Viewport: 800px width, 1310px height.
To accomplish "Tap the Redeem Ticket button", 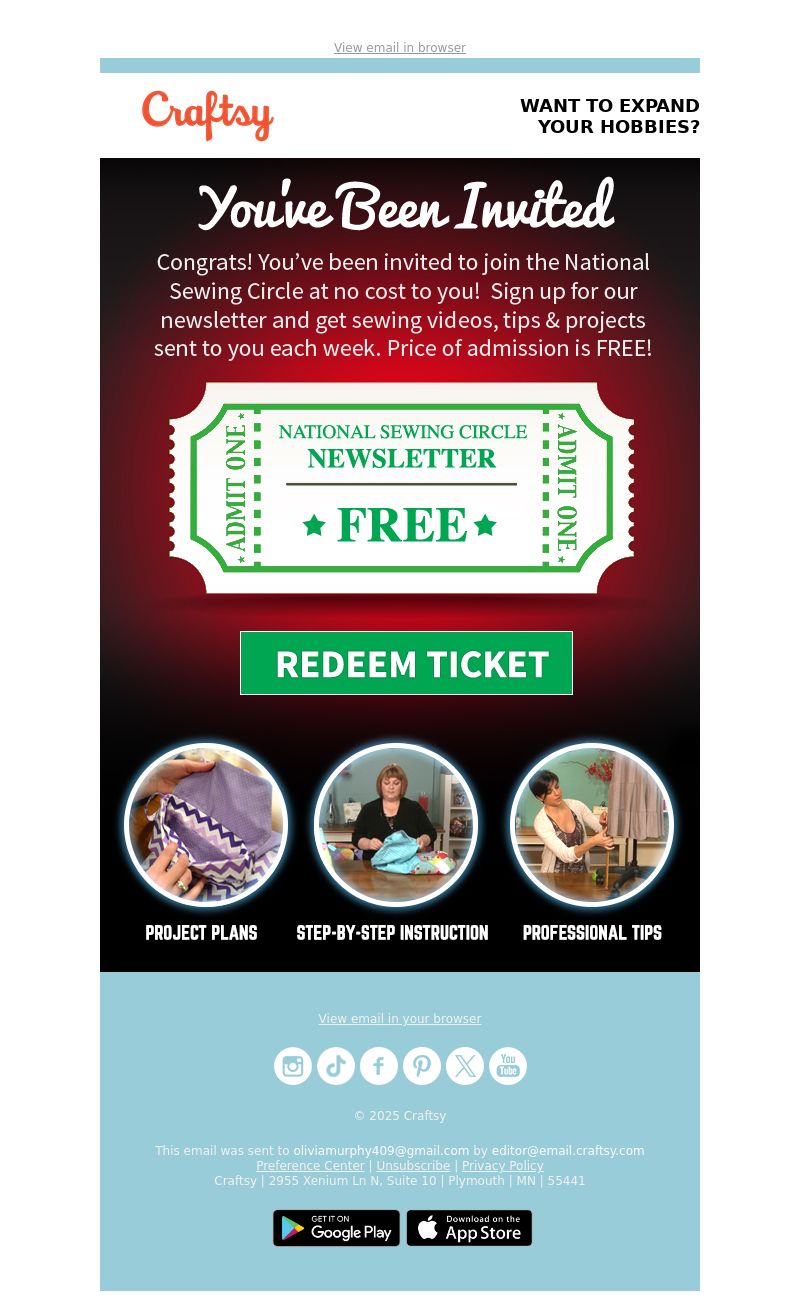I will [x=406, y=663].
